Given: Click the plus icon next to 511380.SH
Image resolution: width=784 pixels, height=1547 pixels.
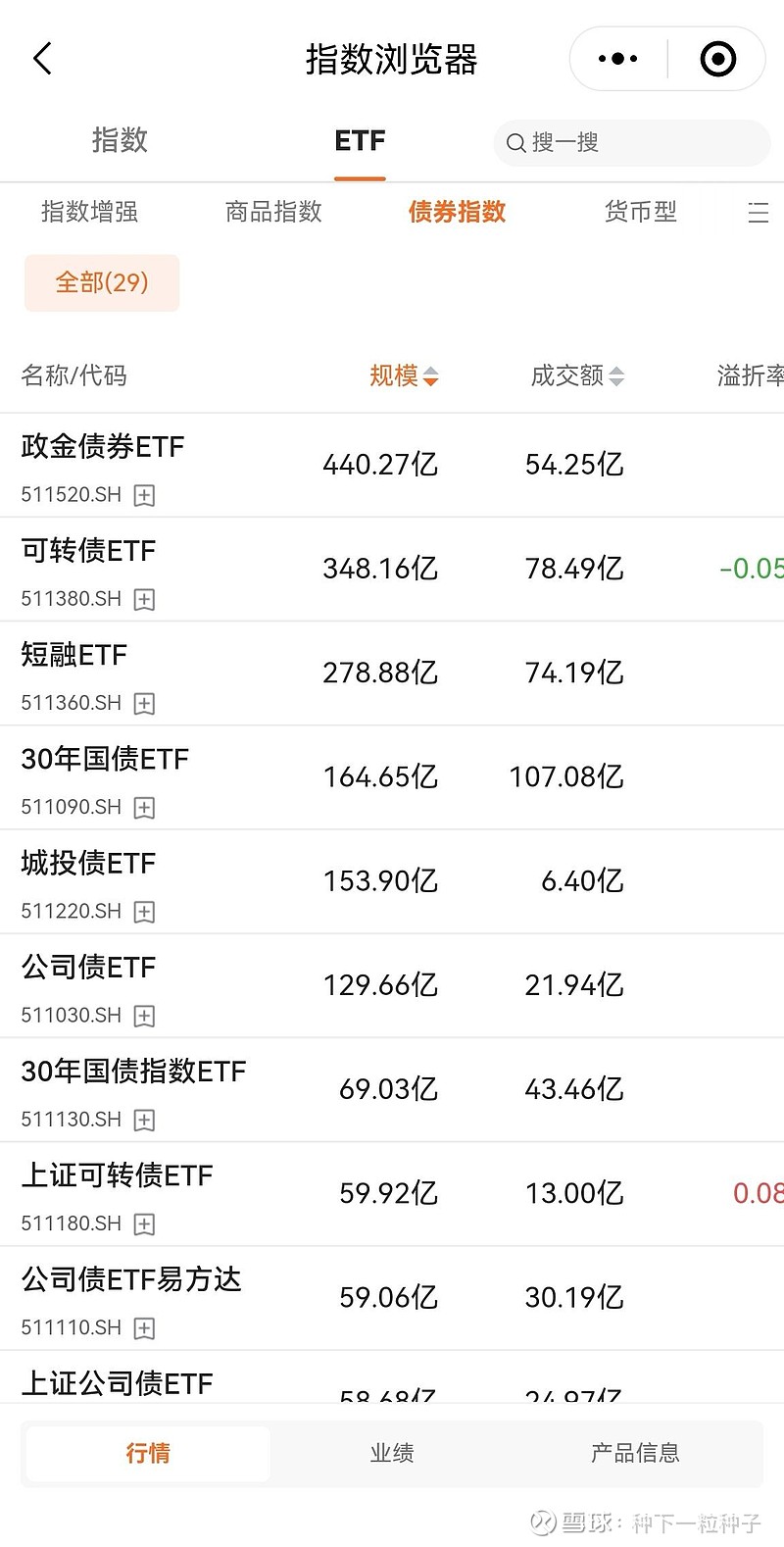Looking at the screenshot, I should tap(143, 599).
